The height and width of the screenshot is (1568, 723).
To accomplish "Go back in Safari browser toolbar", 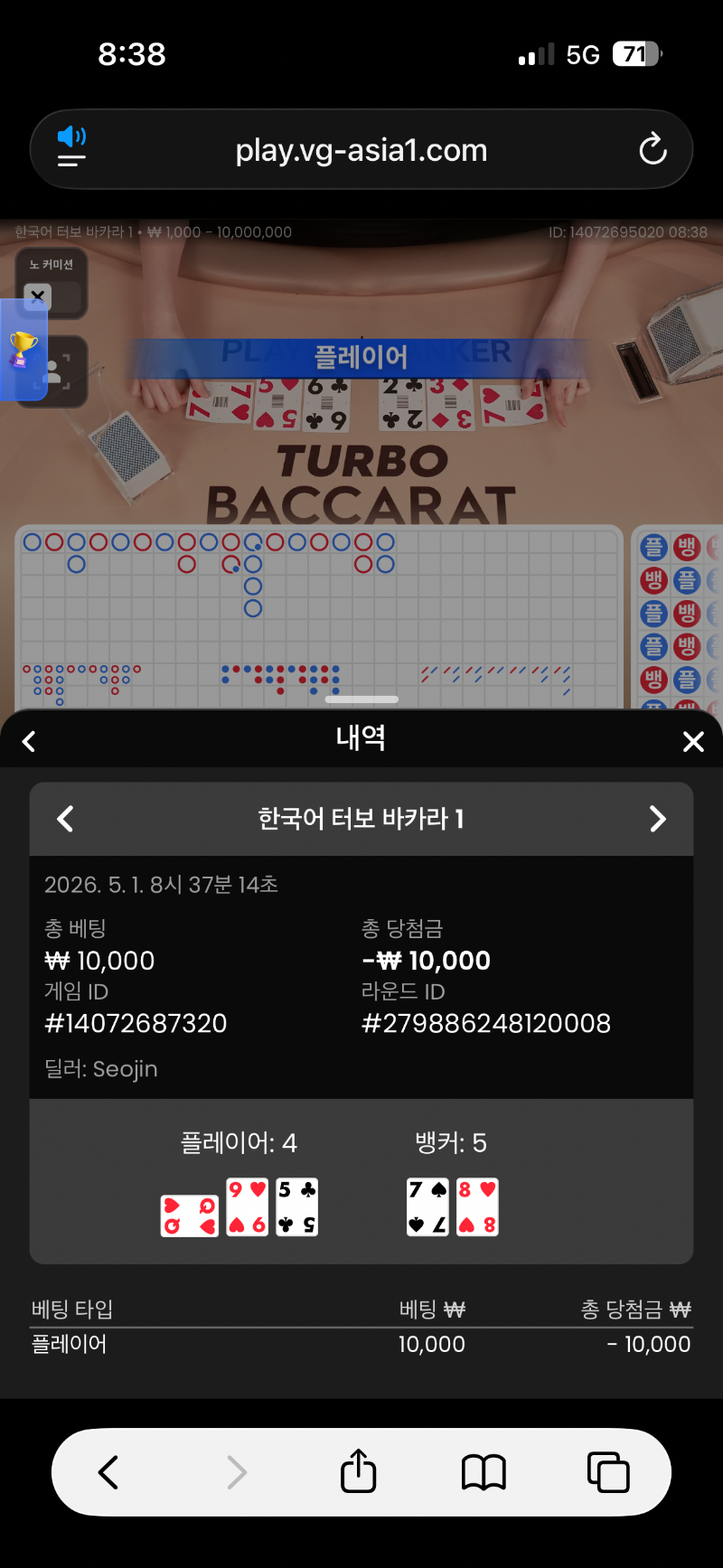I will coord(108,1472).
